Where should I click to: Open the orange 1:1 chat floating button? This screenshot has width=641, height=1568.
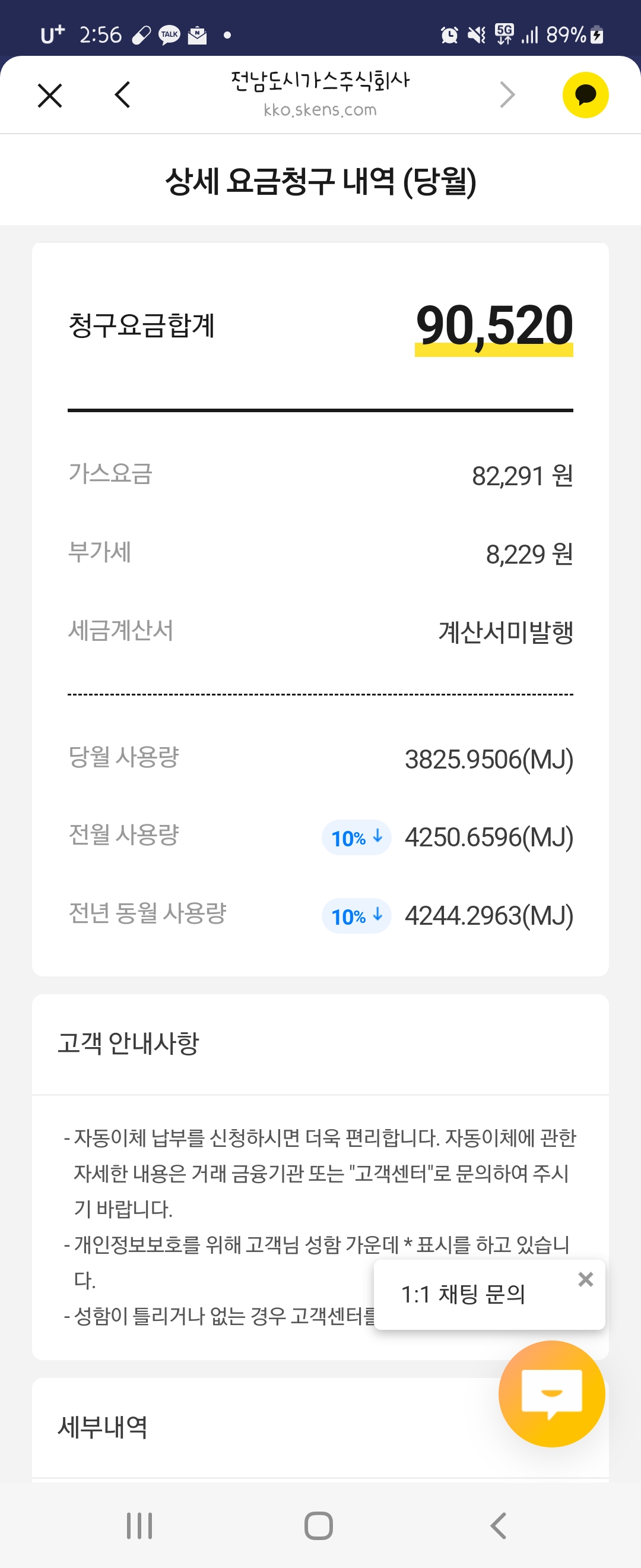[x=551, y=1393]
